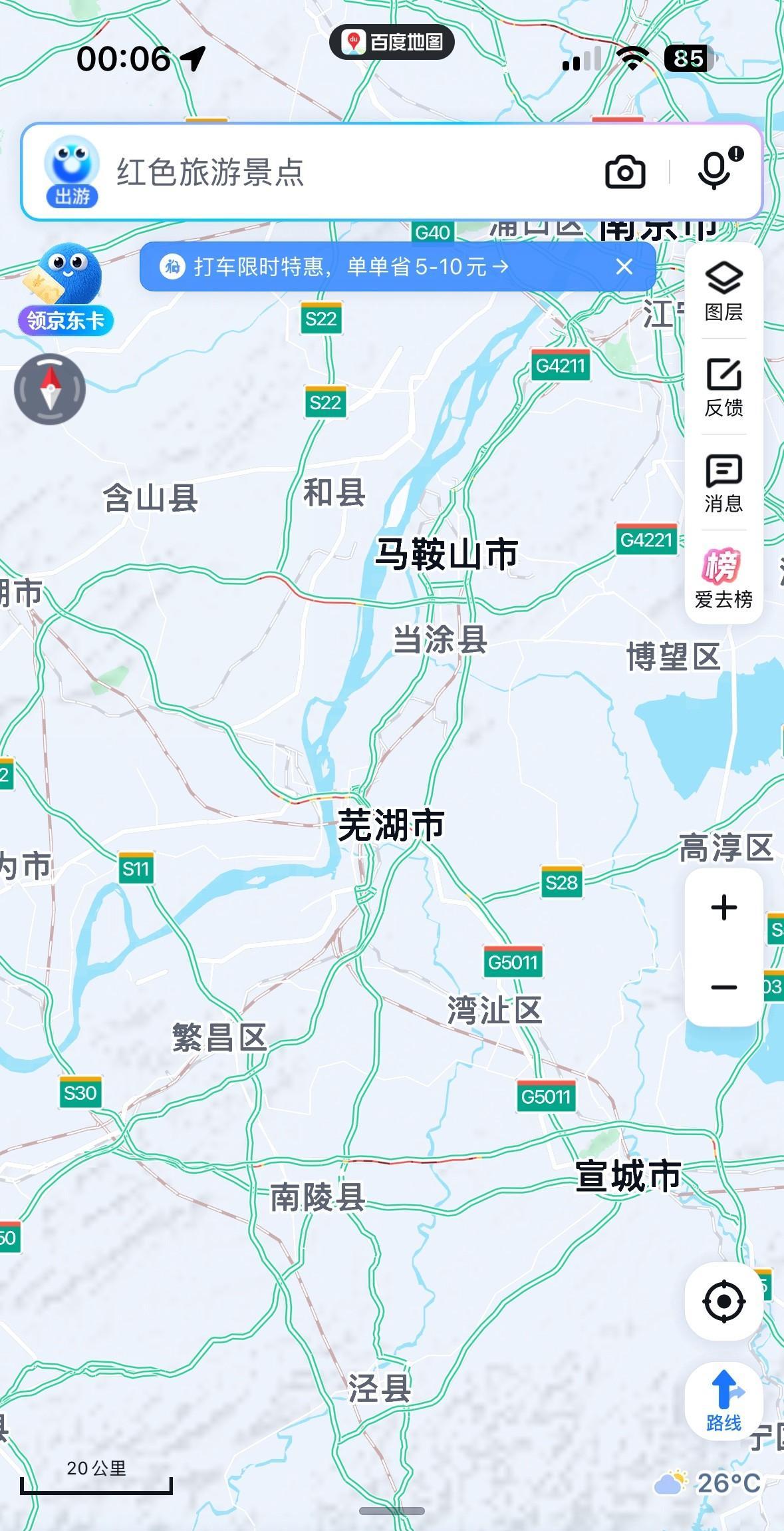Zoom in on the map
784x1531 pixels.
[723, 908]
